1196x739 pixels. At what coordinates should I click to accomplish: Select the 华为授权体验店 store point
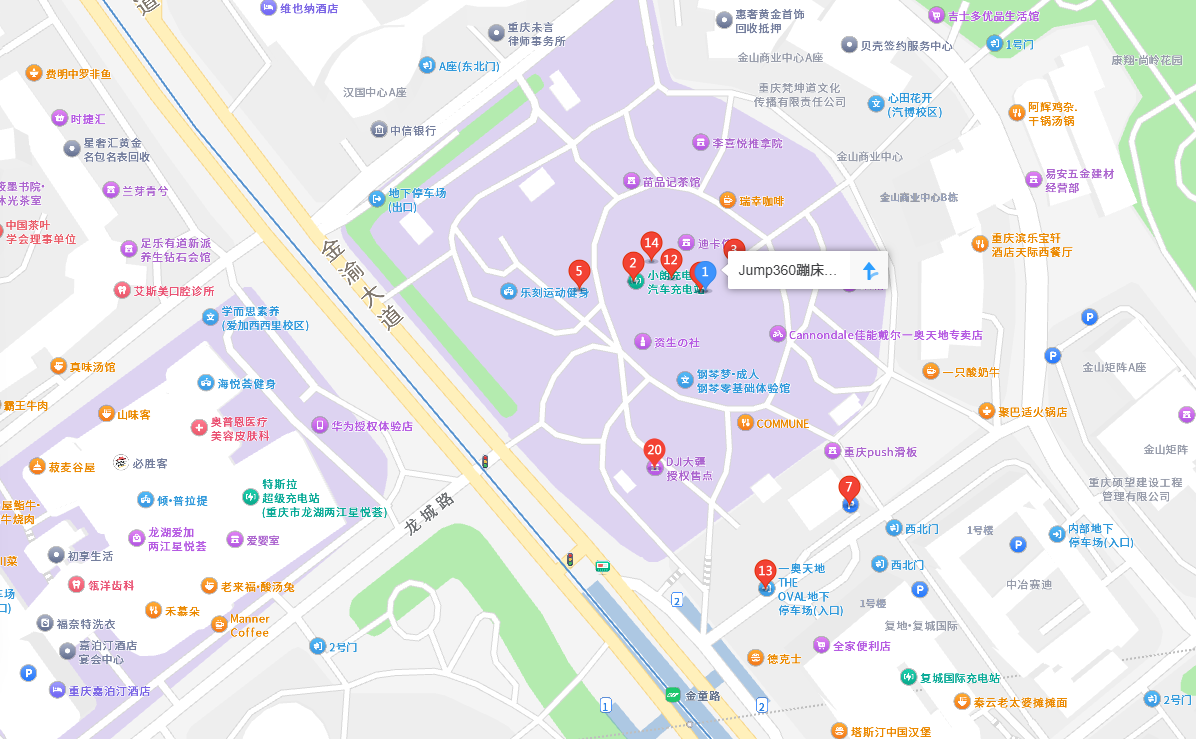point(363,426)
